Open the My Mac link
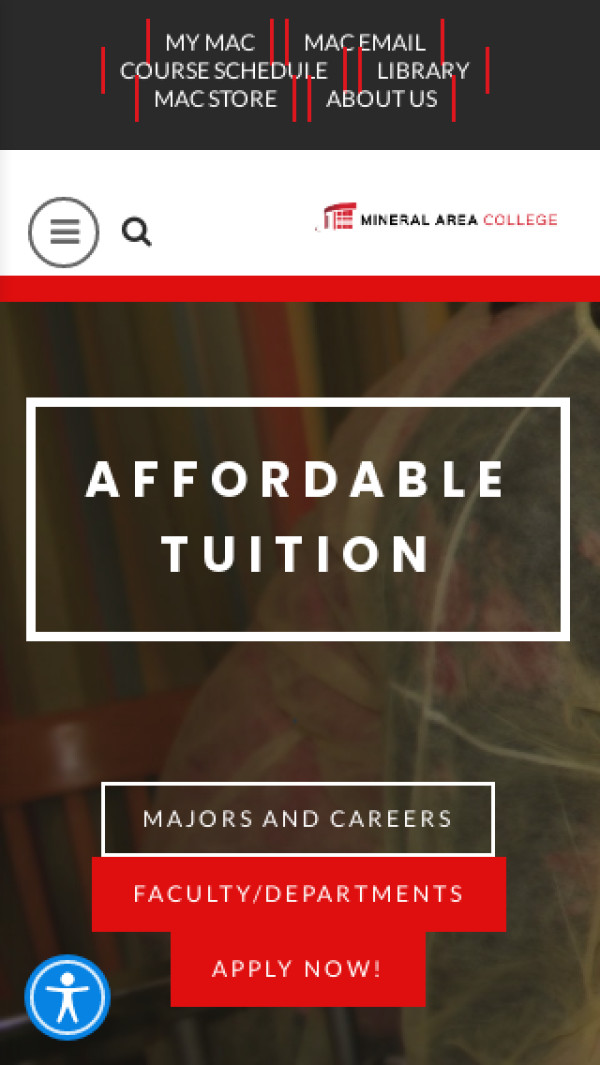The height and width of the screenshot is (1065, 600). (210, 43)
